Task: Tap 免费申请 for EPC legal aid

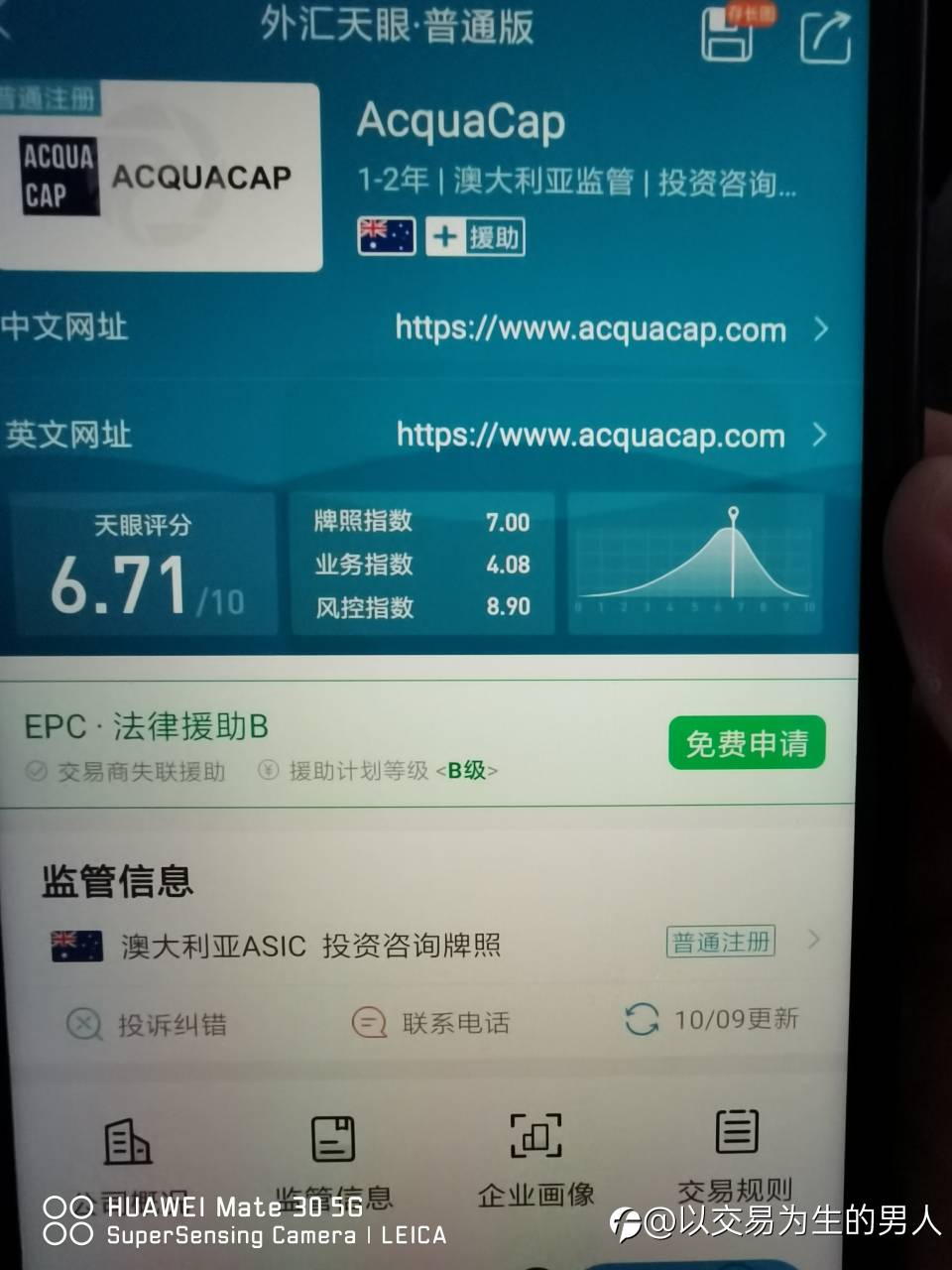Action: [x=746, y=743]
